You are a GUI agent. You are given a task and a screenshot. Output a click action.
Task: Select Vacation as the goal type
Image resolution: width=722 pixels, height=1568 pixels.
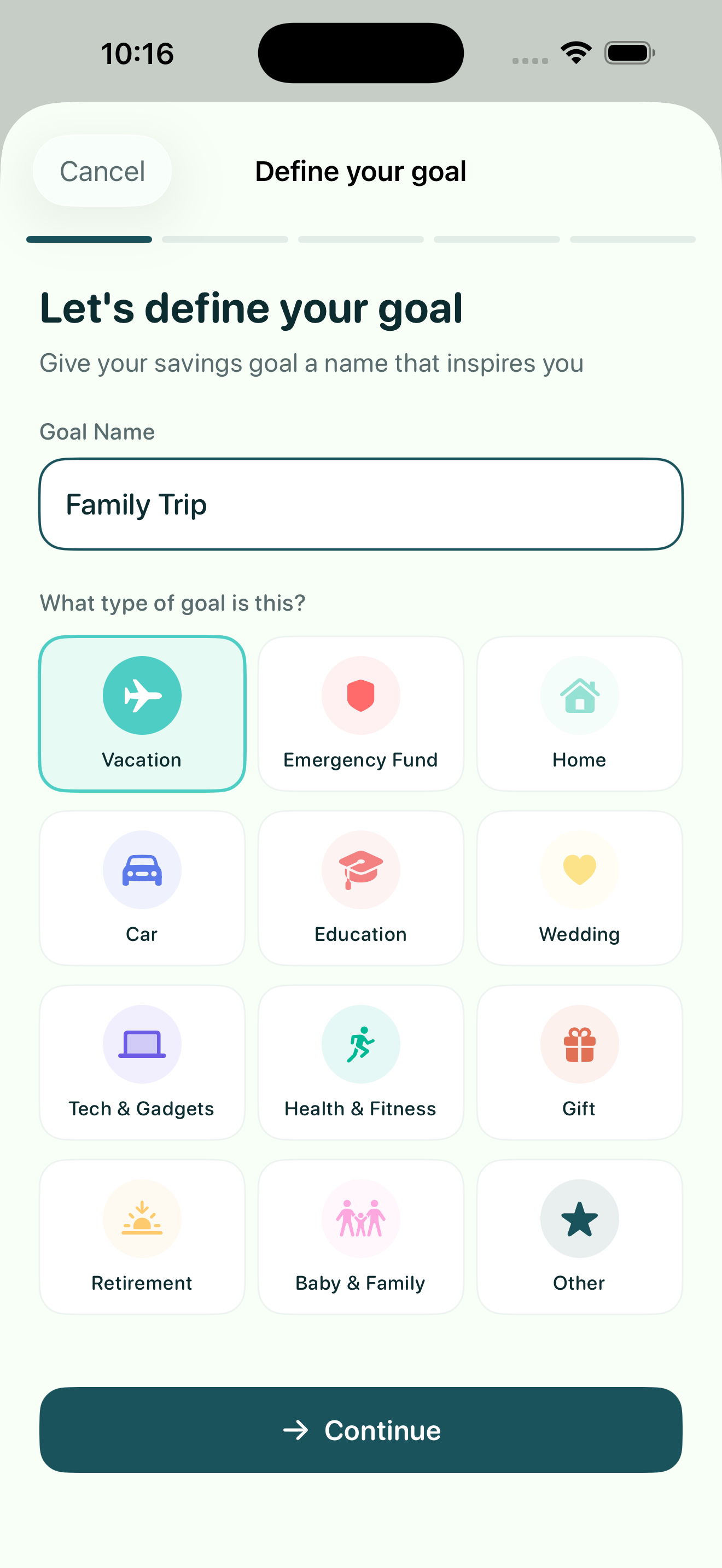142,713
